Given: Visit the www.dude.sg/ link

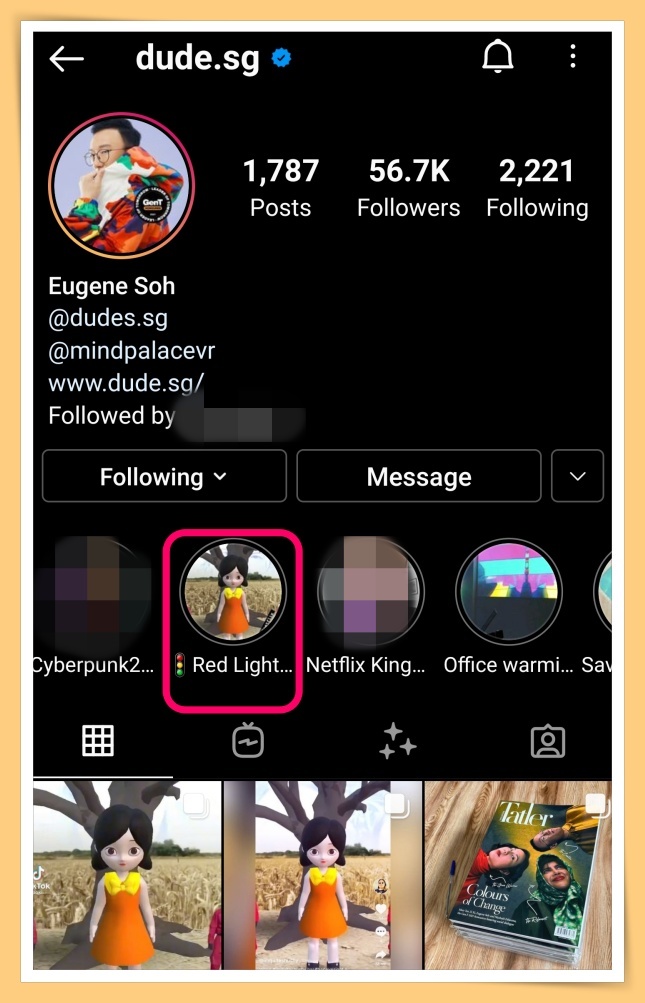Looking at the screenshot, I should pyautogui.click(x=127, y=383).
